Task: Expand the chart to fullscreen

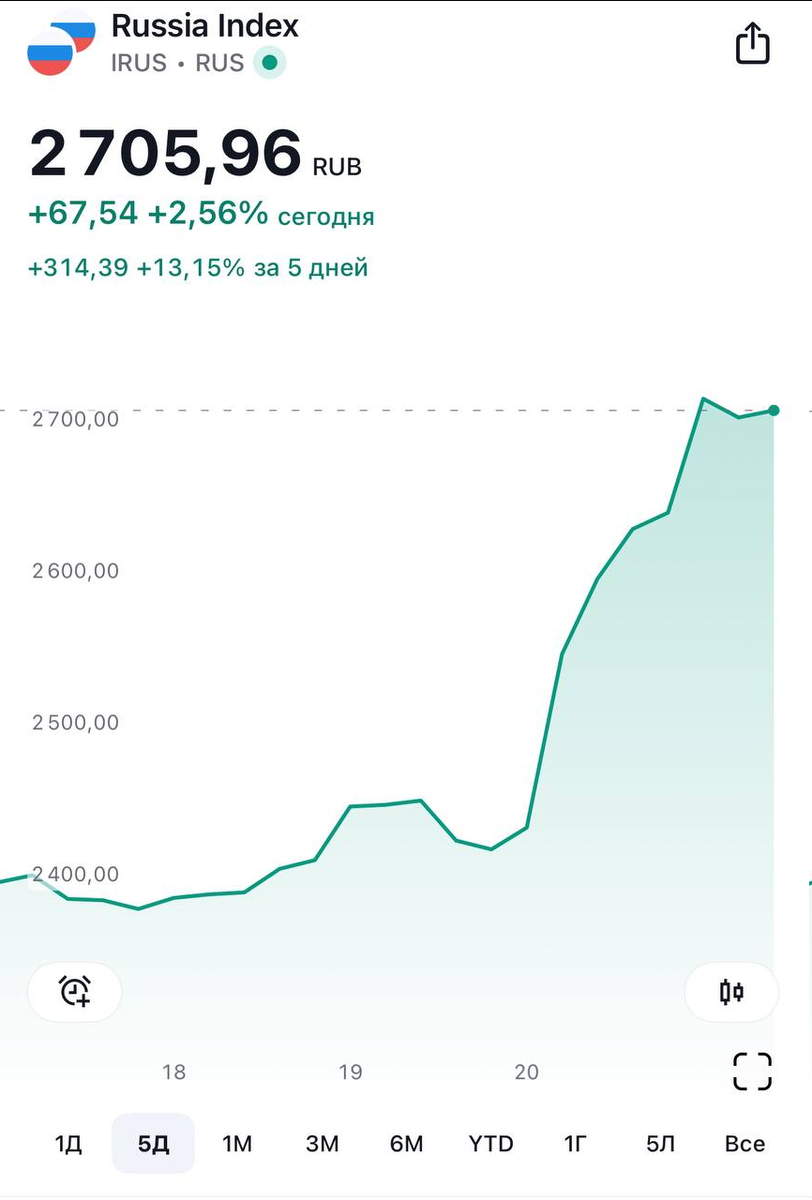Action: click(x=752, y=1071)
